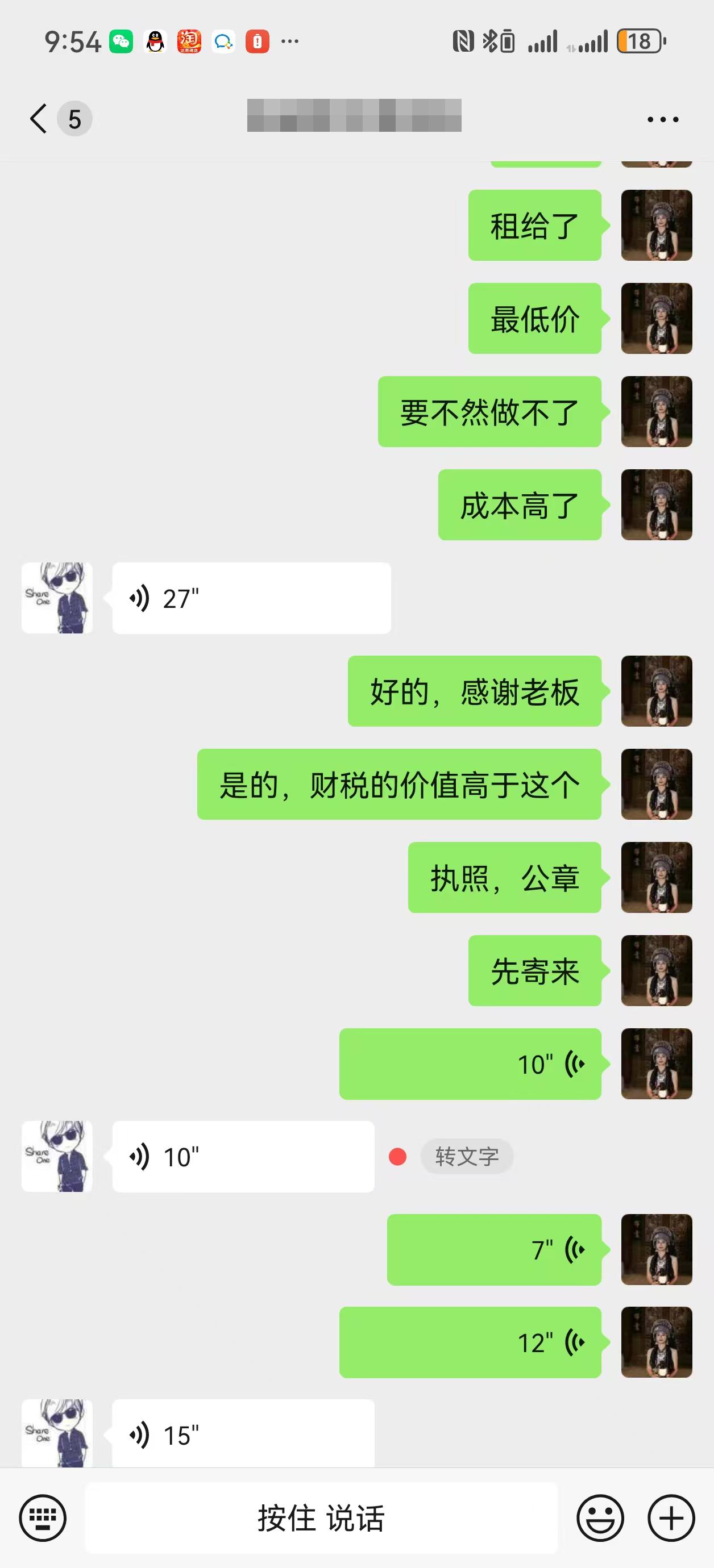Open the emoji sticker panel
714x1568 pixels.
[600, 1518]
